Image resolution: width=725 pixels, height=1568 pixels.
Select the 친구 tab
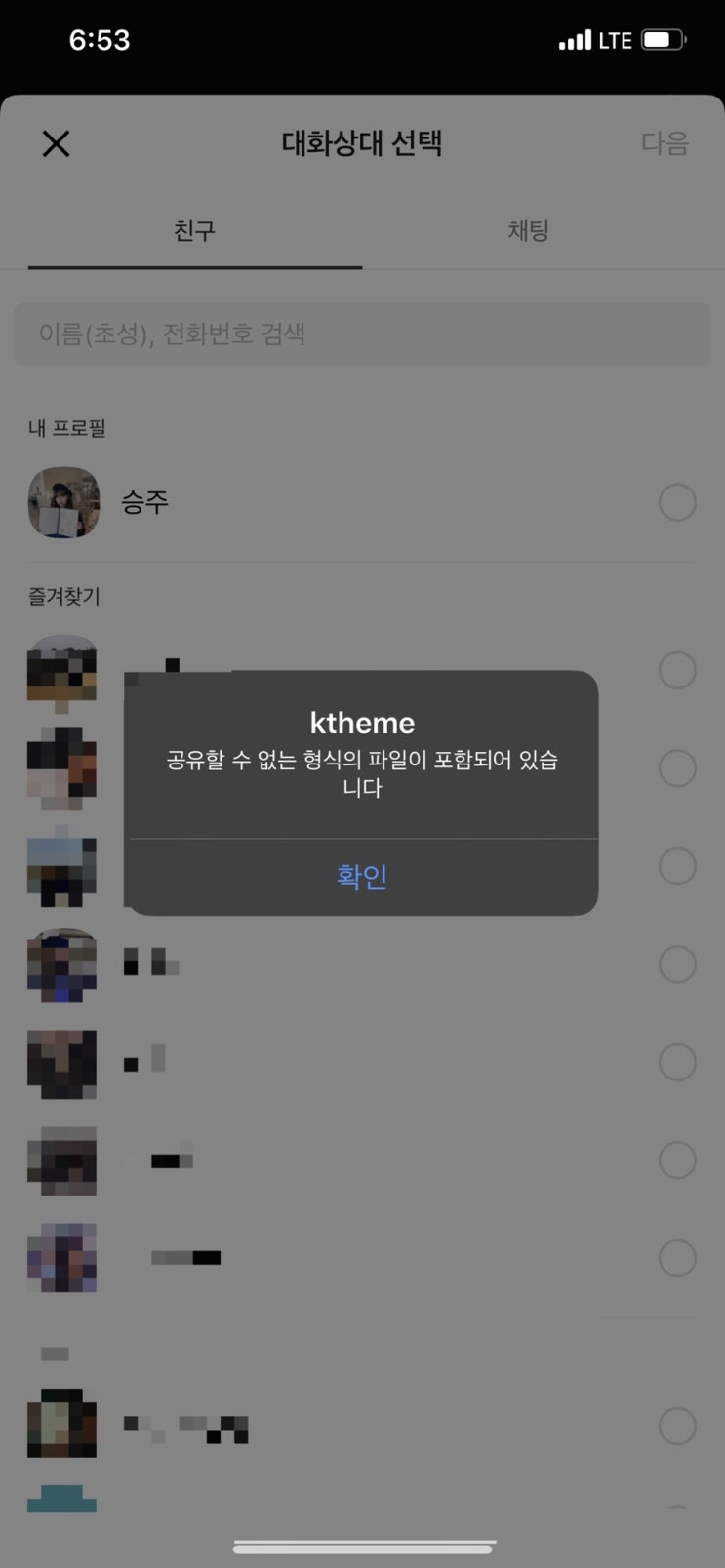click(194, 231)
